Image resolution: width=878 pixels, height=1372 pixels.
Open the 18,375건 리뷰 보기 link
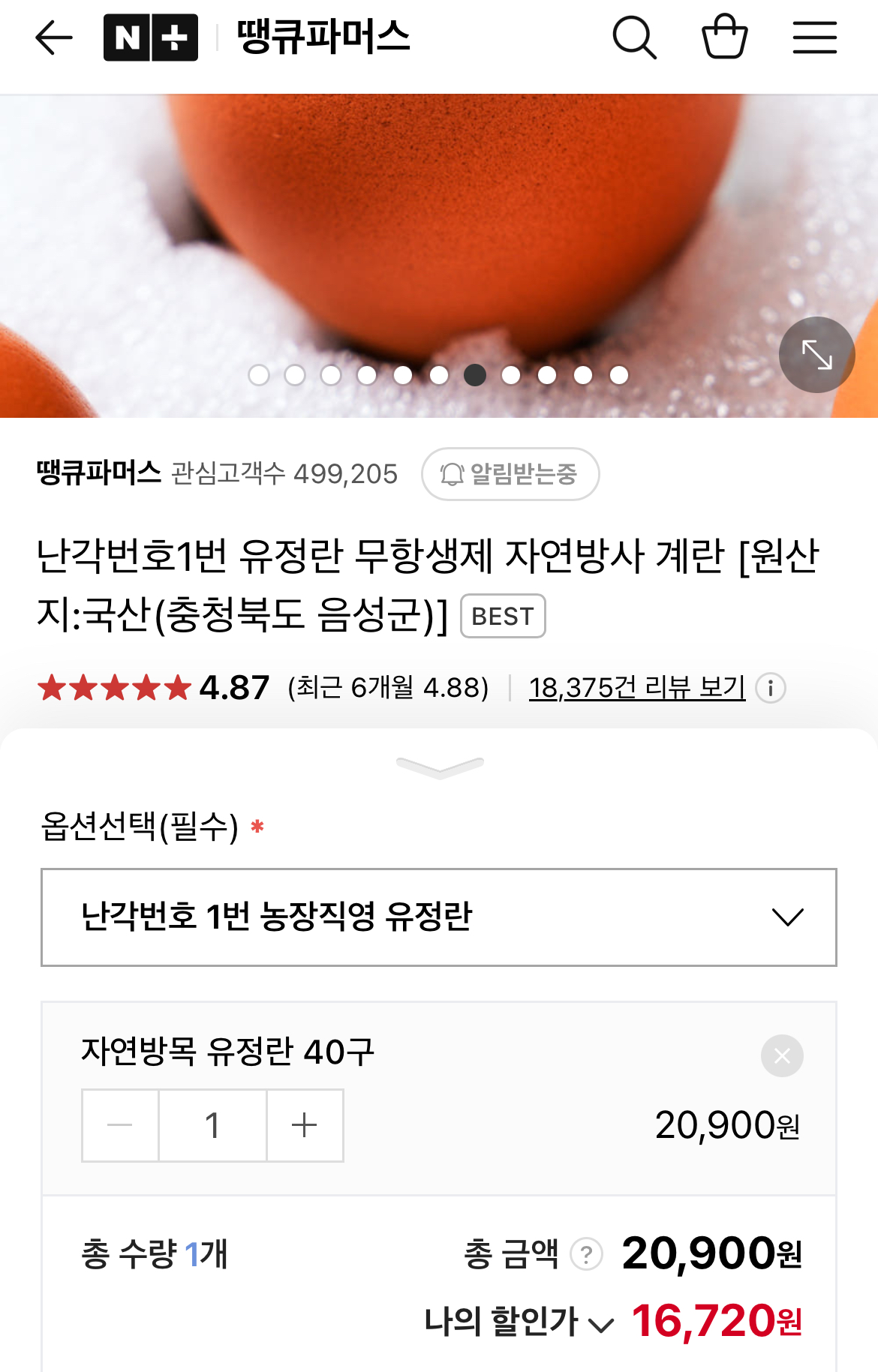coord(636,688)
